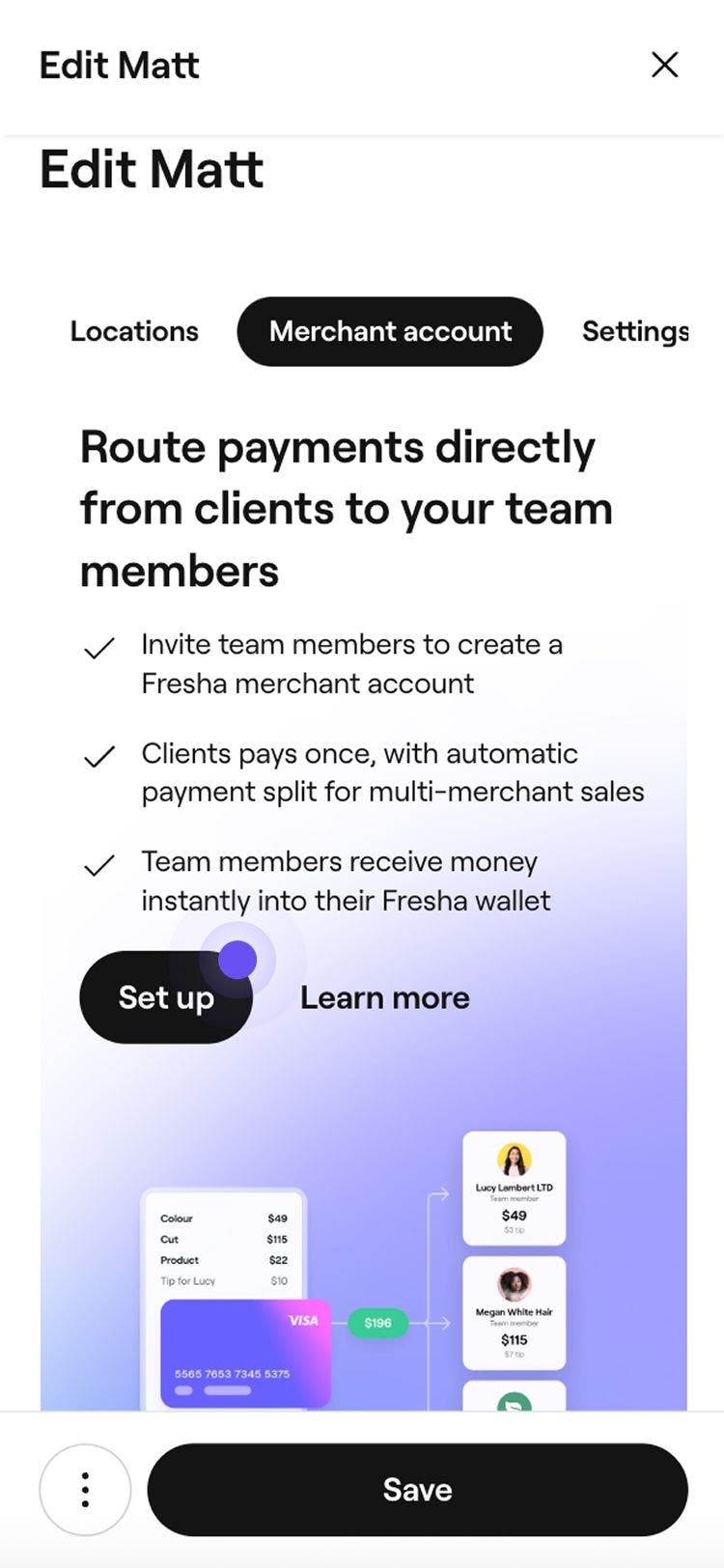
Task: Click the Lucy Lambert LTD team member card
Action: pos(515,1188)
